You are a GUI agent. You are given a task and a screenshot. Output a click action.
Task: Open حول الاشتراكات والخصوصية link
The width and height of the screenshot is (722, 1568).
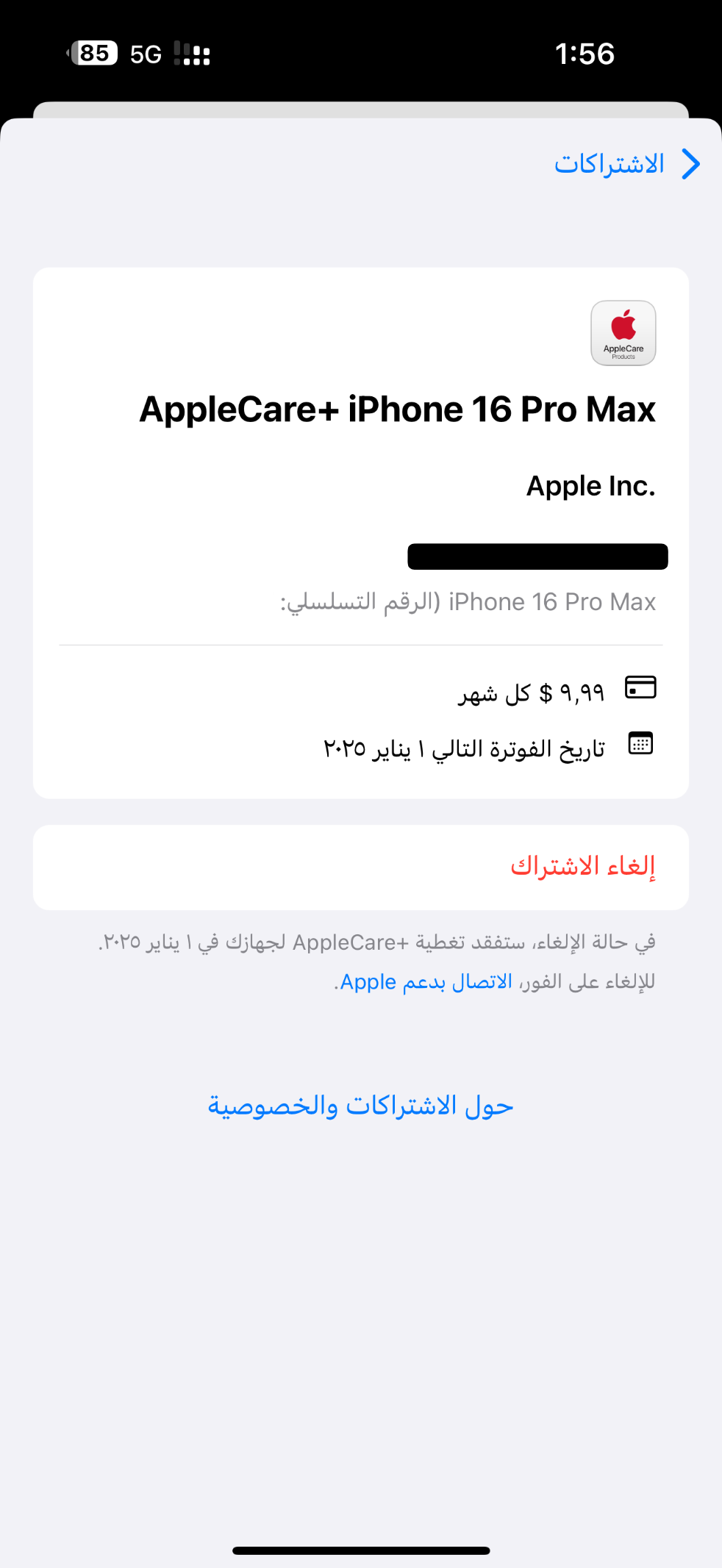[x=360, y=1106]
